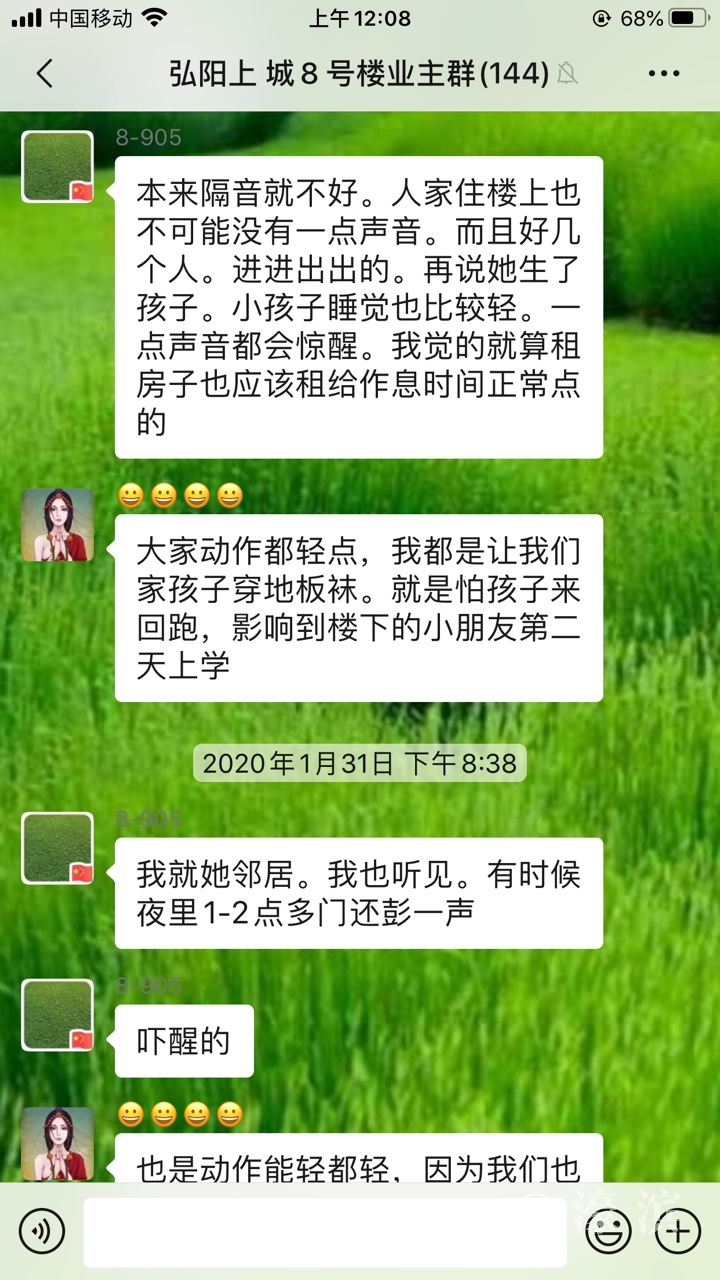Open group chat info via three dots
Viewport: 720px width, 1280px height.
(664, 73)
